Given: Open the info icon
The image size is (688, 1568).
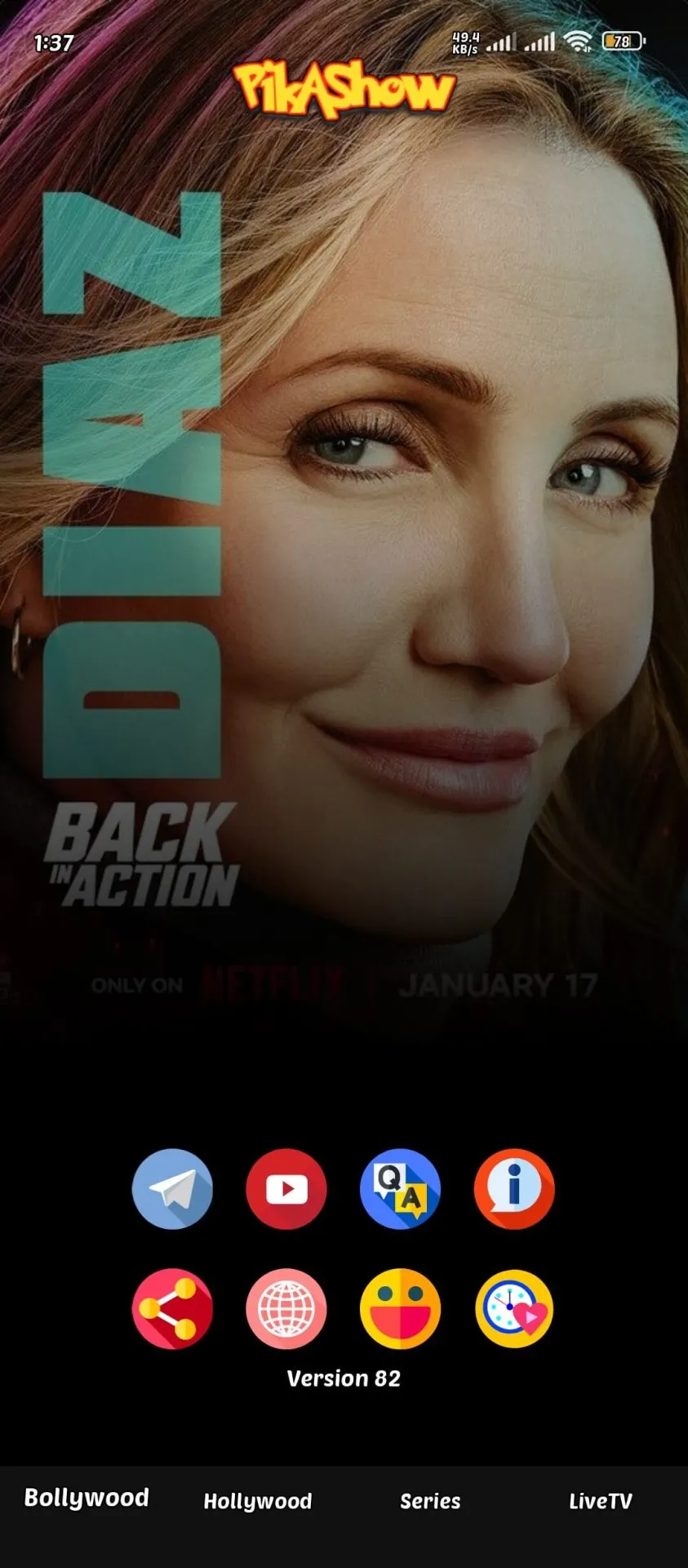Looking at the screenshot, I should (x=514, y=1189).
